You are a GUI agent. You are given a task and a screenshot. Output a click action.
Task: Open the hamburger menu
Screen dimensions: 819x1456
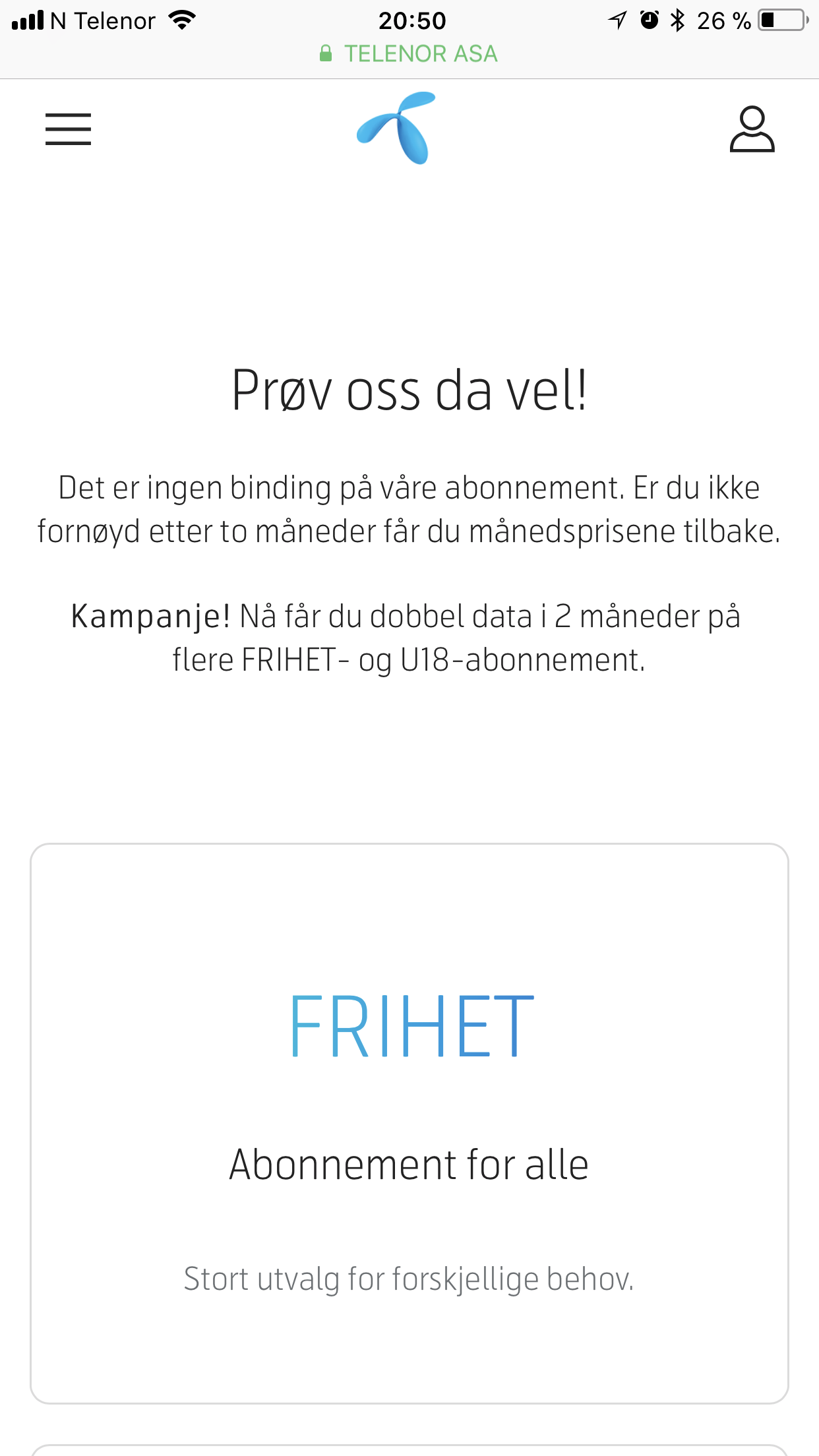pos(68,129)
